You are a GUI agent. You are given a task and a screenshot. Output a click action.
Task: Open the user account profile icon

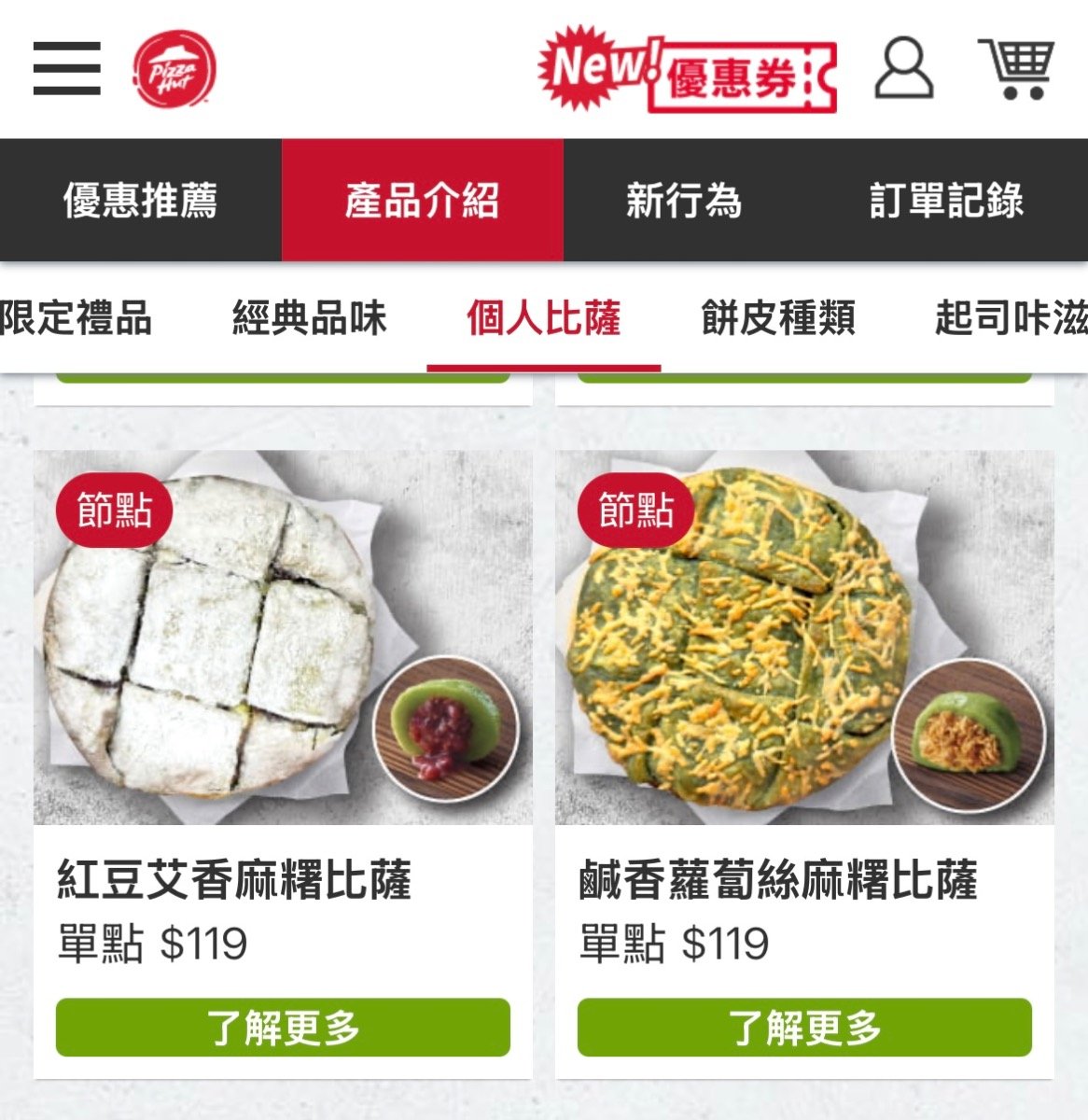click(903, 68)
